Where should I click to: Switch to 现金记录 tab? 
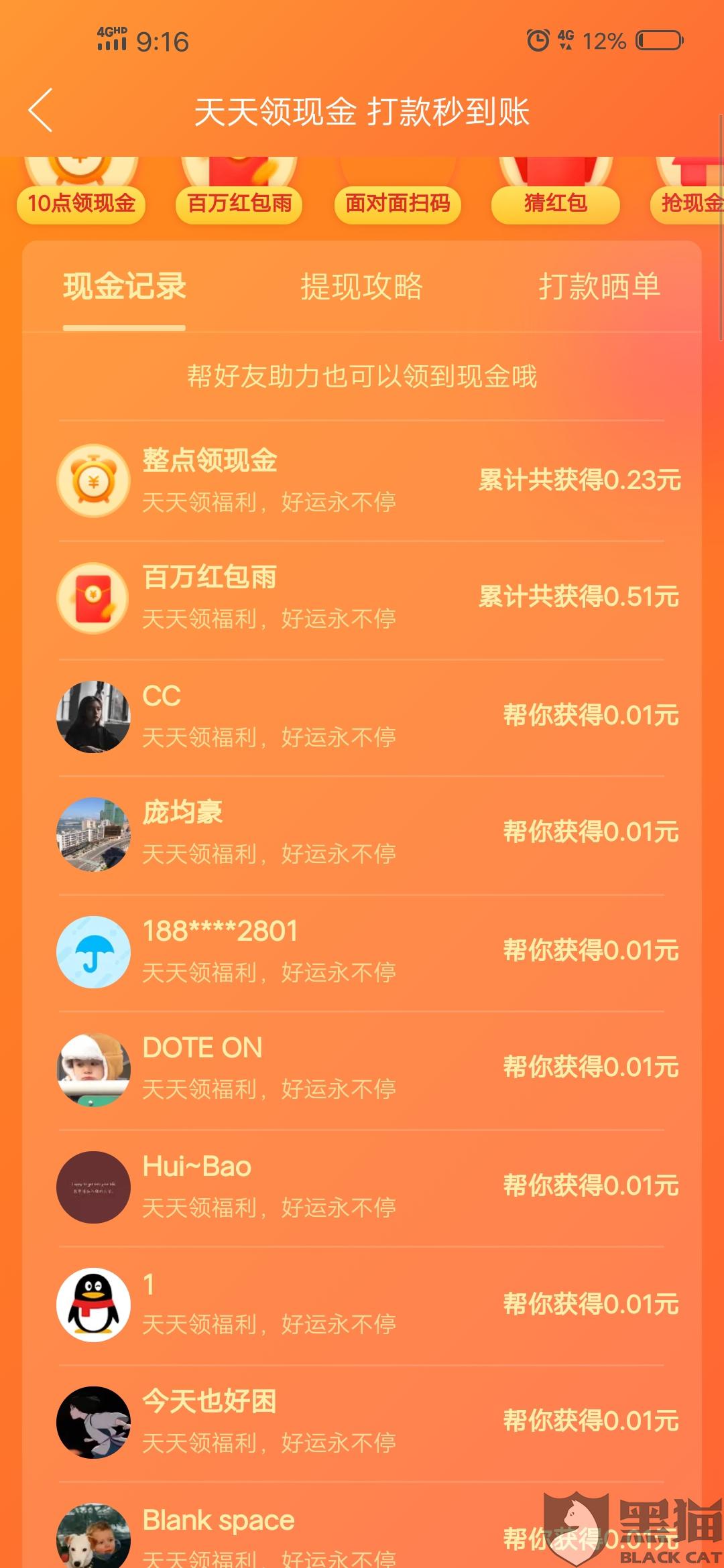124,287
